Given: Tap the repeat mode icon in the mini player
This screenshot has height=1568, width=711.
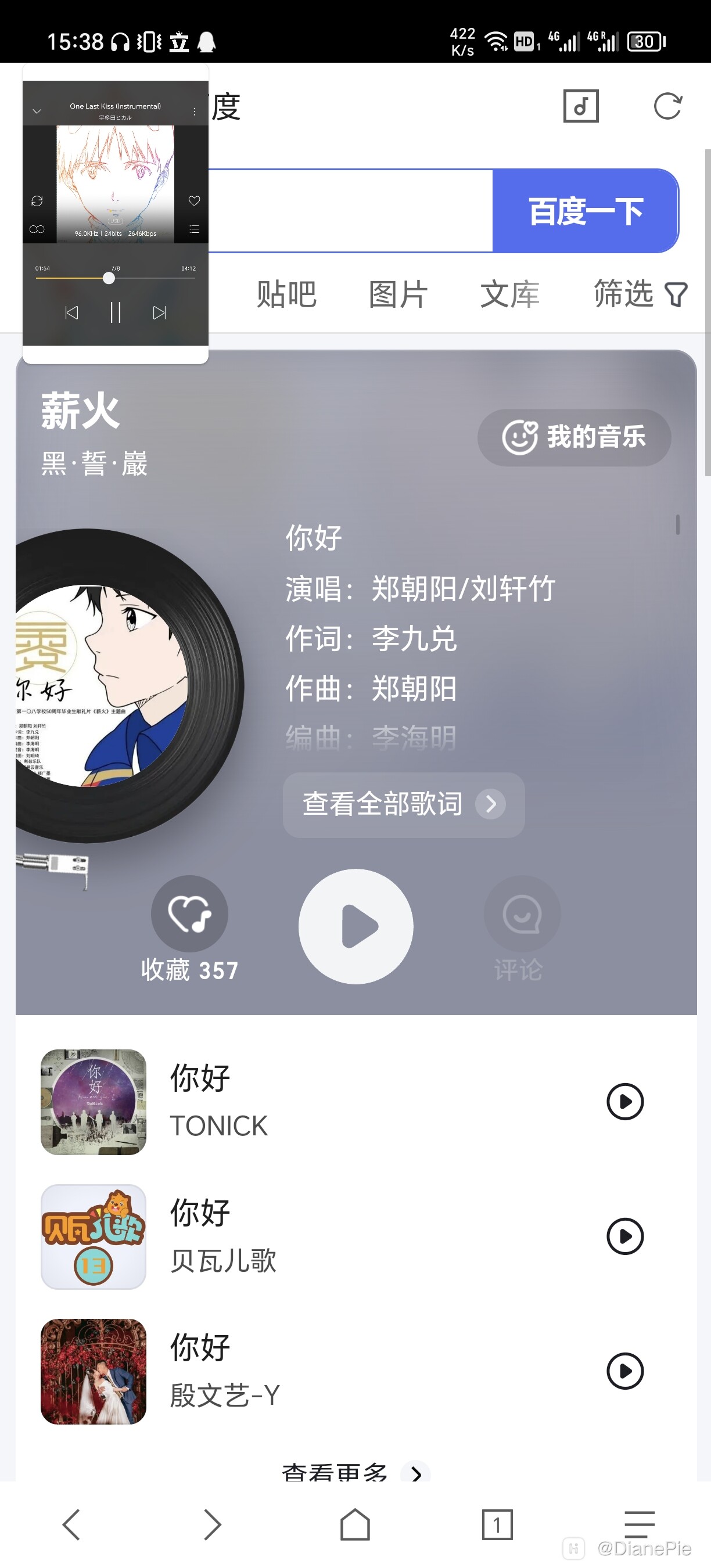Looking at the screenshot, I should point(37,201).
